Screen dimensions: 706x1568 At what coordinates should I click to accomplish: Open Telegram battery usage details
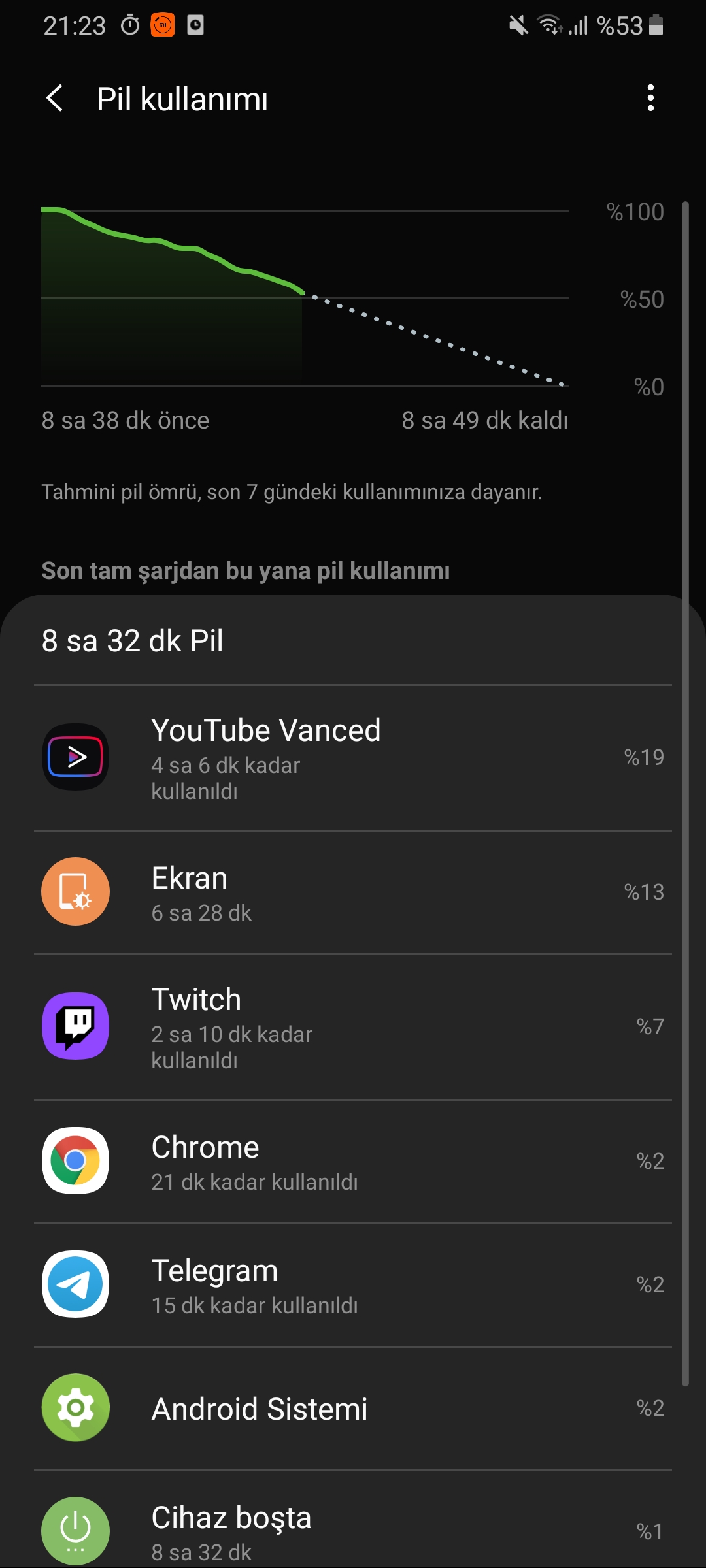click(353, 1285)
